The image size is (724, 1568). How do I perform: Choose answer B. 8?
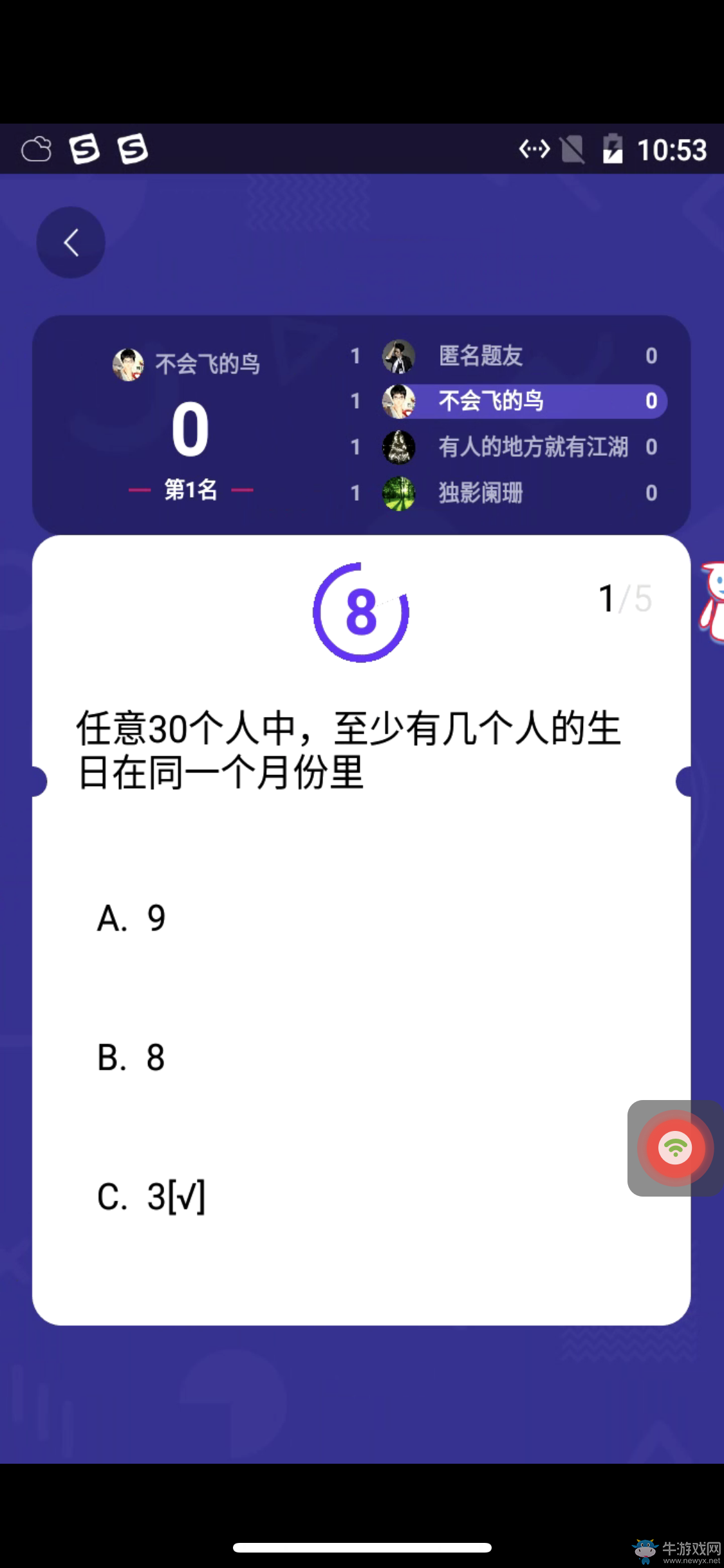(131, 1058)
